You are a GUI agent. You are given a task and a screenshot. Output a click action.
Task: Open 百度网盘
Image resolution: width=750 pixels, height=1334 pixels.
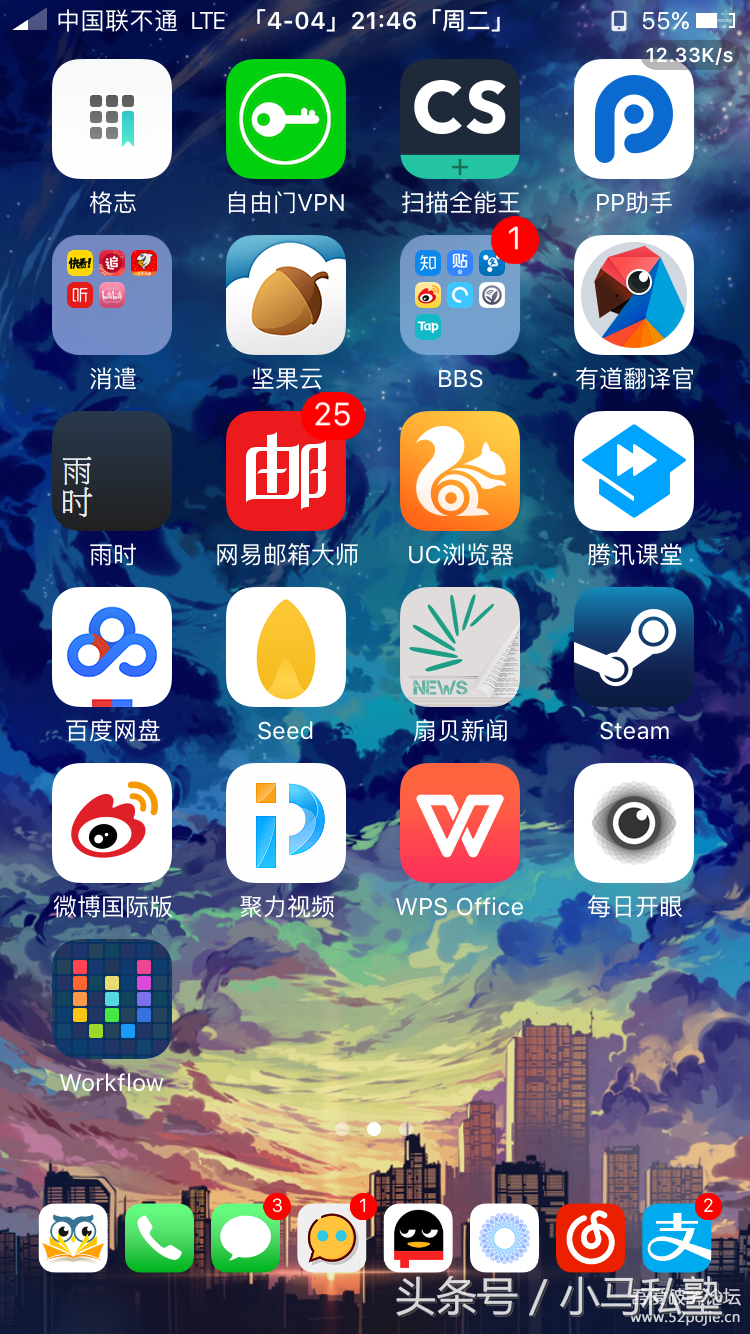(112, 647)
